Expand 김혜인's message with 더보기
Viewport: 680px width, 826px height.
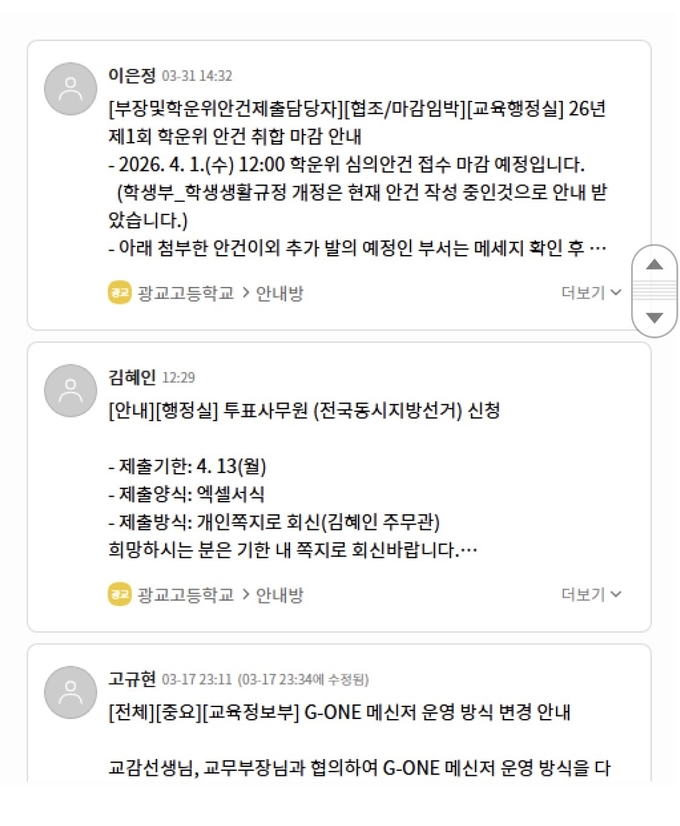(x=591, y=595)
